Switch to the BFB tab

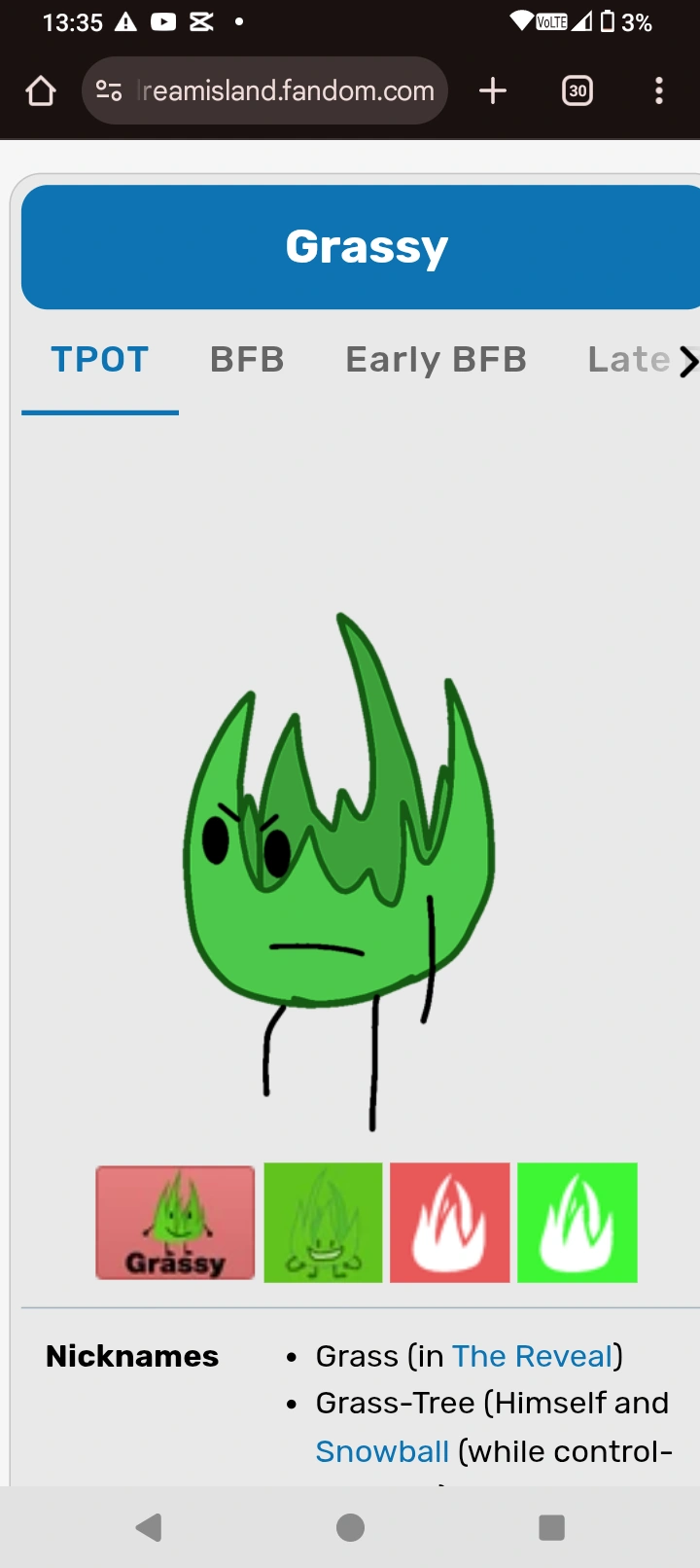[247, 359]
